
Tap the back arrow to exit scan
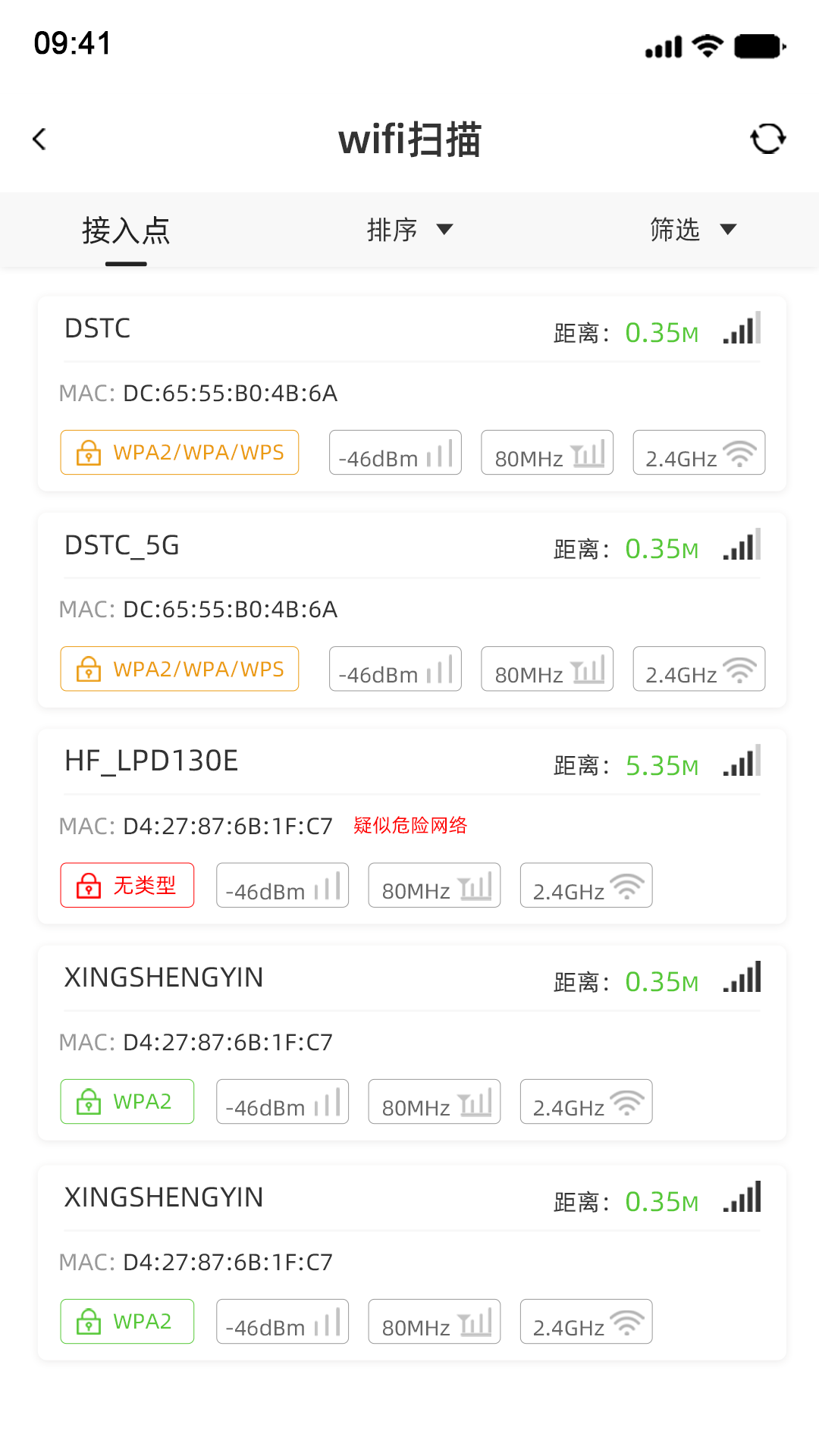click(39, 139)
